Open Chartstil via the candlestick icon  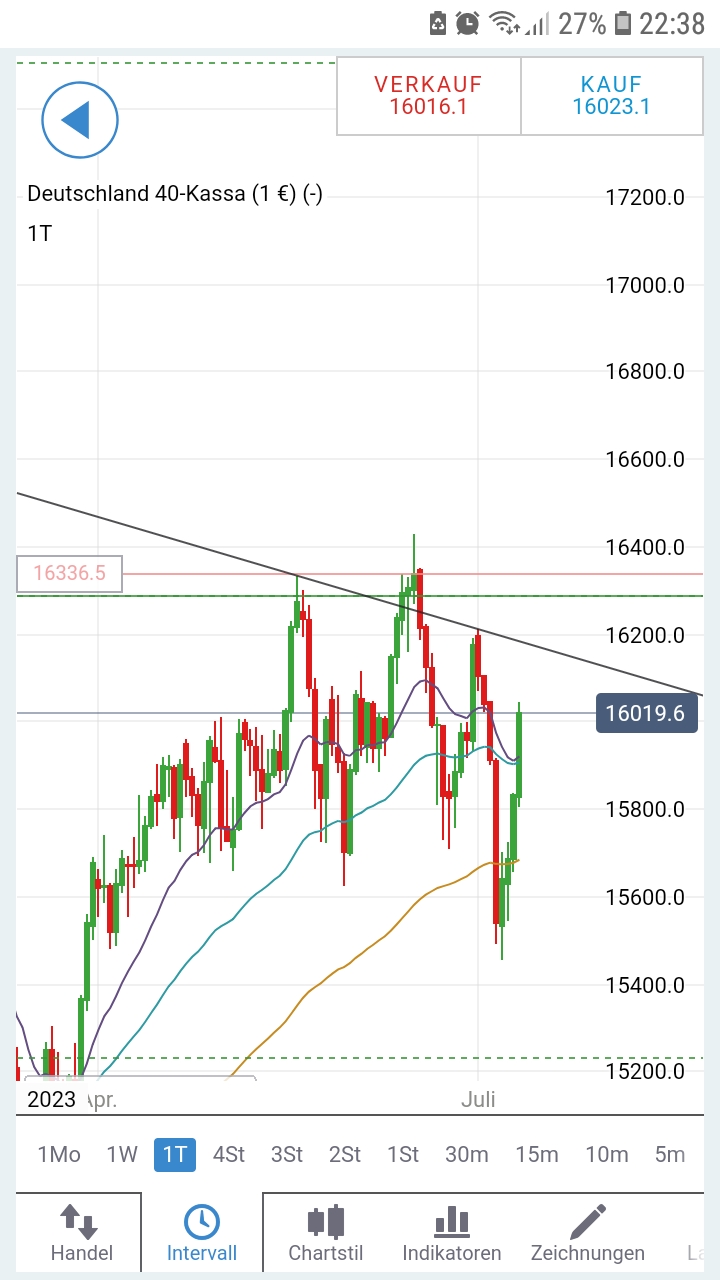tap(325, 1220)
